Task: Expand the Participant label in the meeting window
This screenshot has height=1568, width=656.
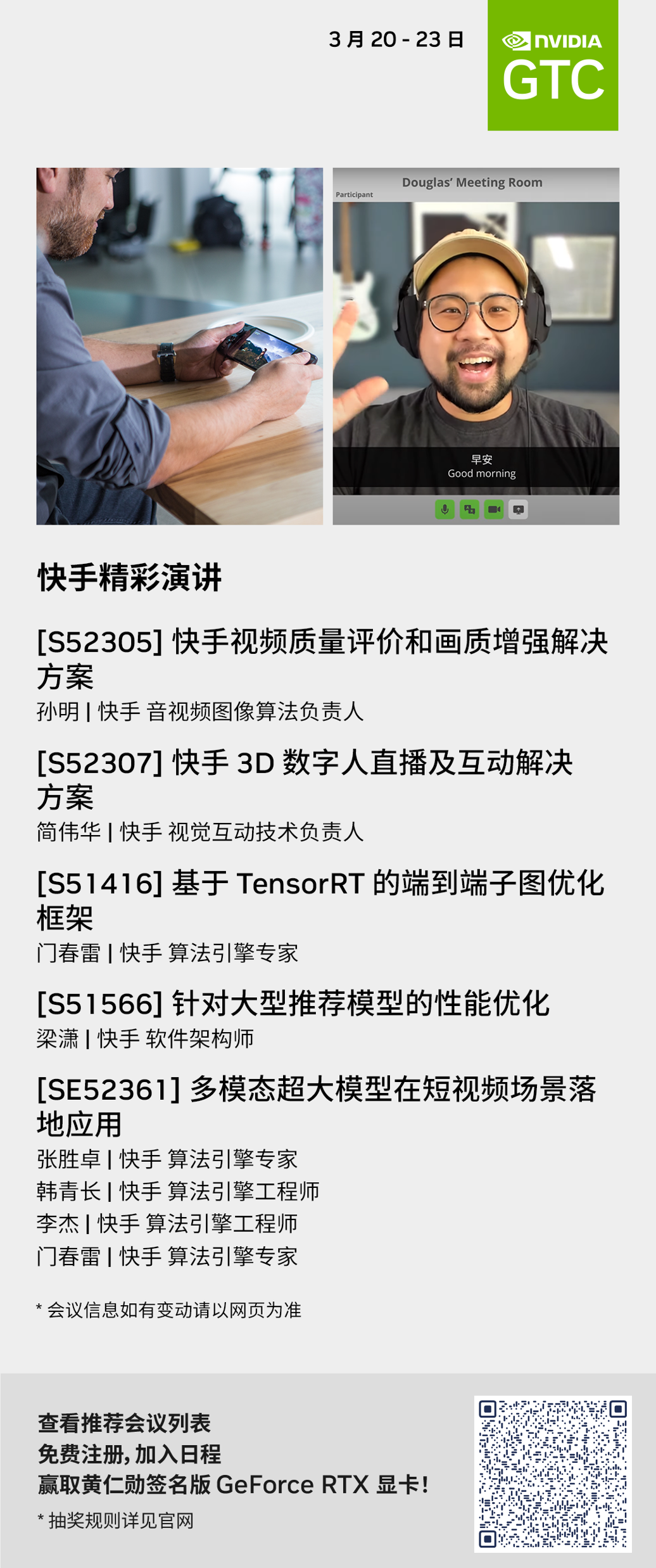Action: tap(355, 195)
